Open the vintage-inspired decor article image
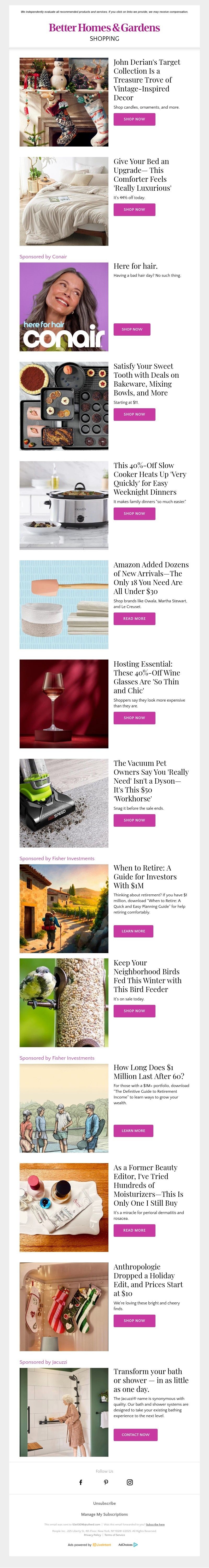 [x=64, y=102]
